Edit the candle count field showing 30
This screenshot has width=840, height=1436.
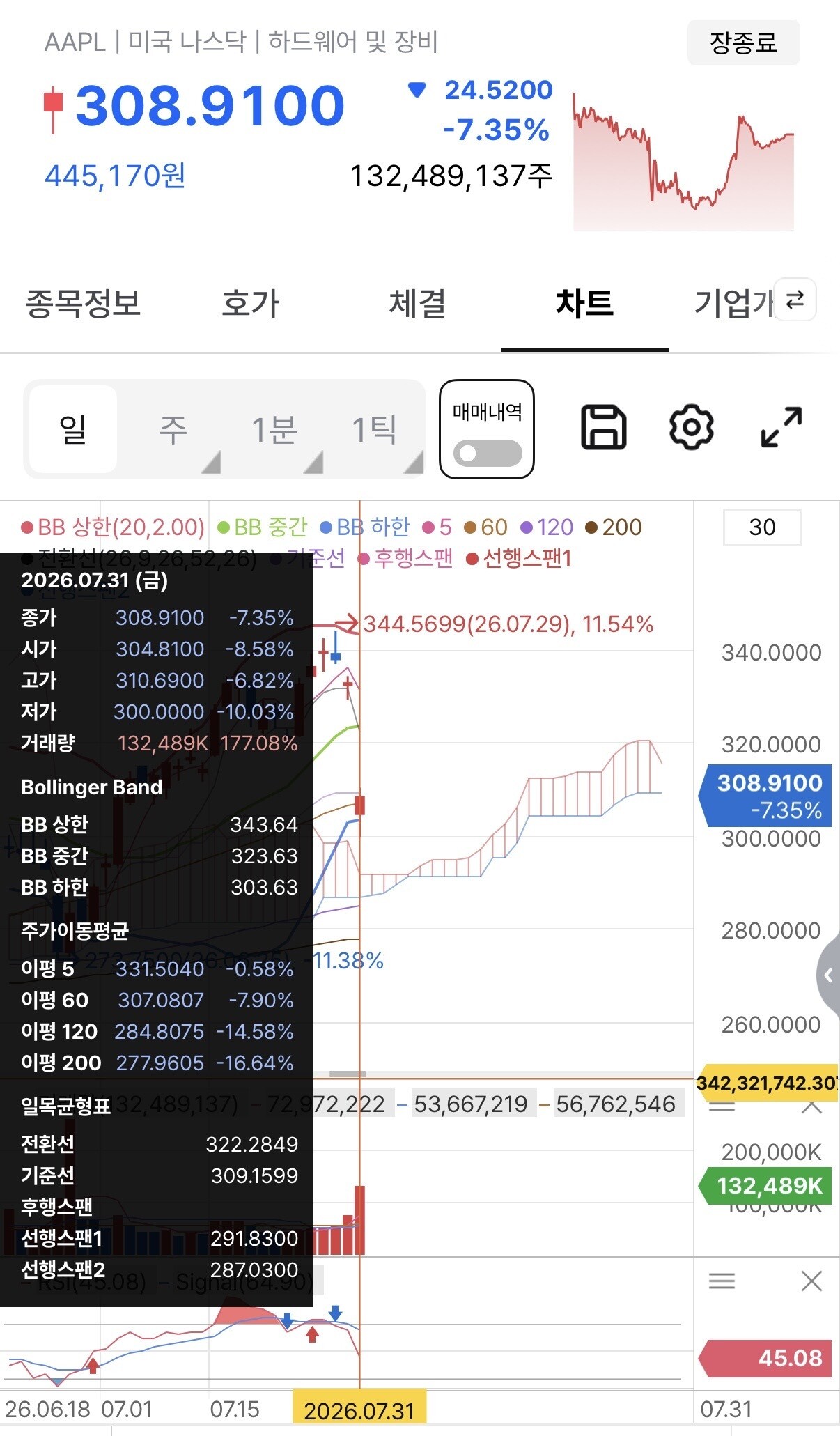[763, 527]
